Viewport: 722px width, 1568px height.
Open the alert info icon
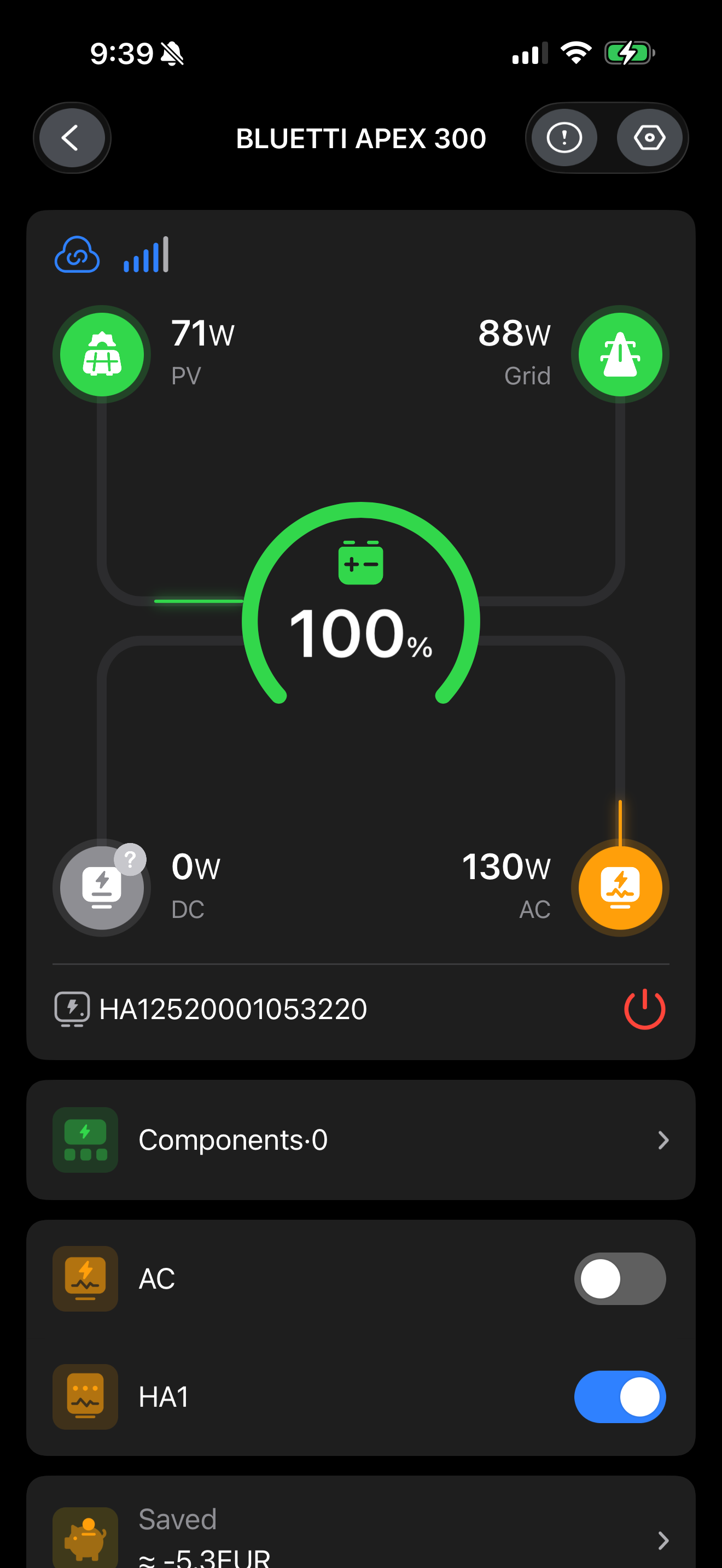click(564, 138)
